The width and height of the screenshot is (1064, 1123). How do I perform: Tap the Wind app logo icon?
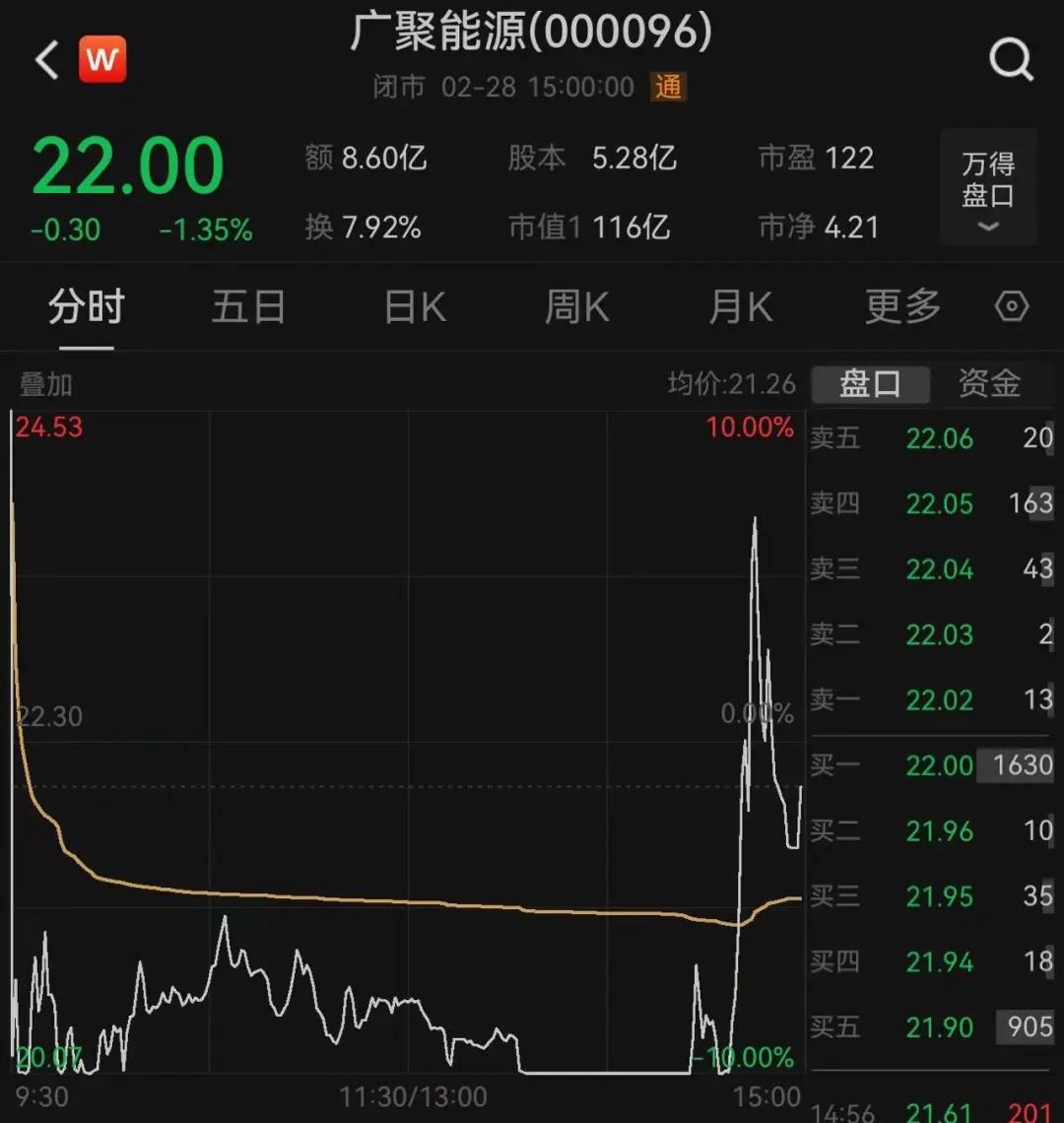point(102,58)
